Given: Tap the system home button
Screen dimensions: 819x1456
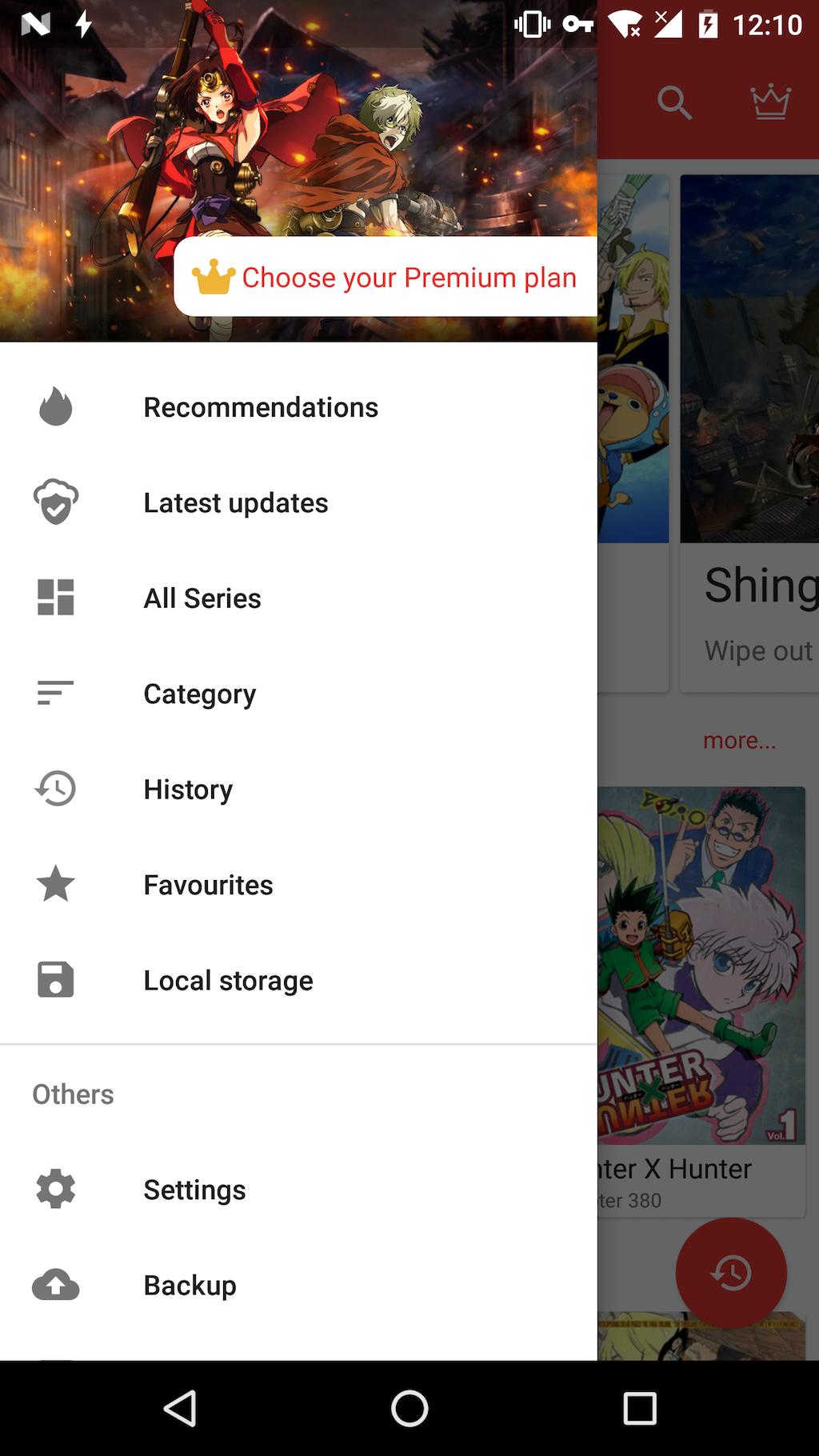Looking at the screenshot, I should click(x=409, y=1408).
